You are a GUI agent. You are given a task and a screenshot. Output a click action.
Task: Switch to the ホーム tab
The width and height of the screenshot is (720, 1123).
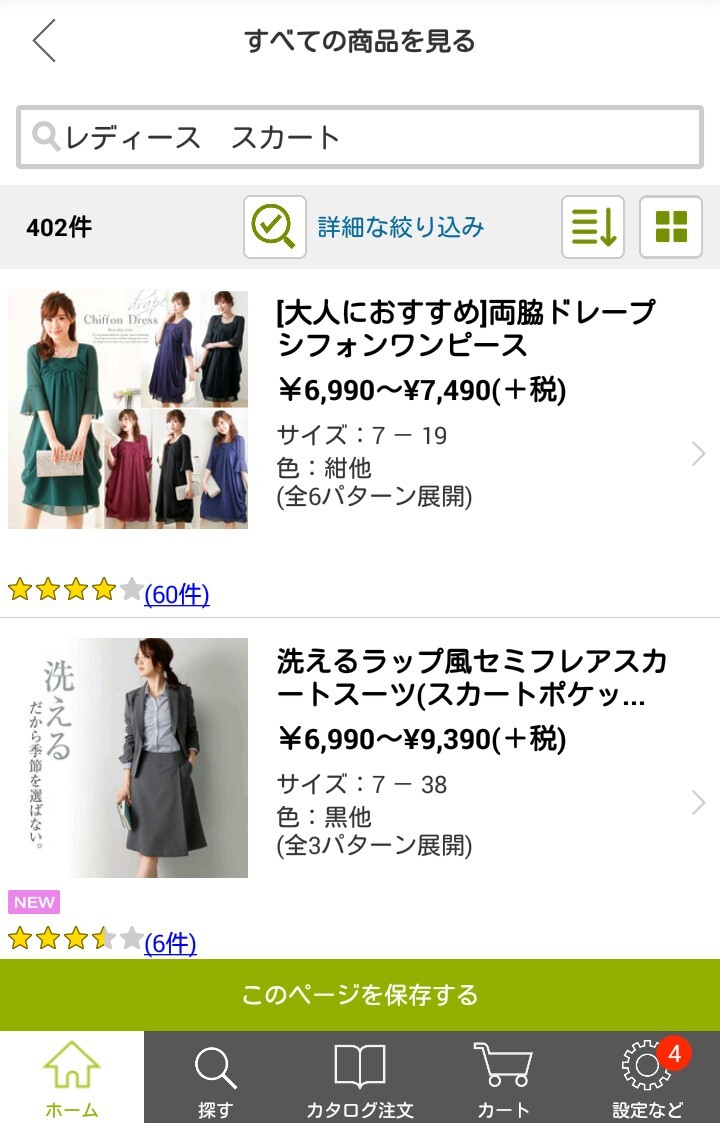(72, 1078)
